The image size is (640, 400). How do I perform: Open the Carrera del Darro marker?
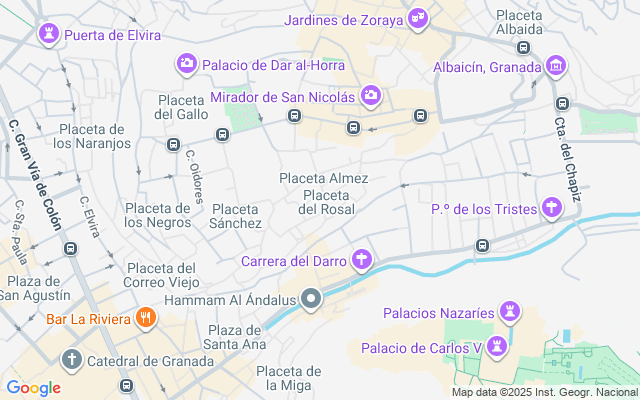tap(362, 262)
